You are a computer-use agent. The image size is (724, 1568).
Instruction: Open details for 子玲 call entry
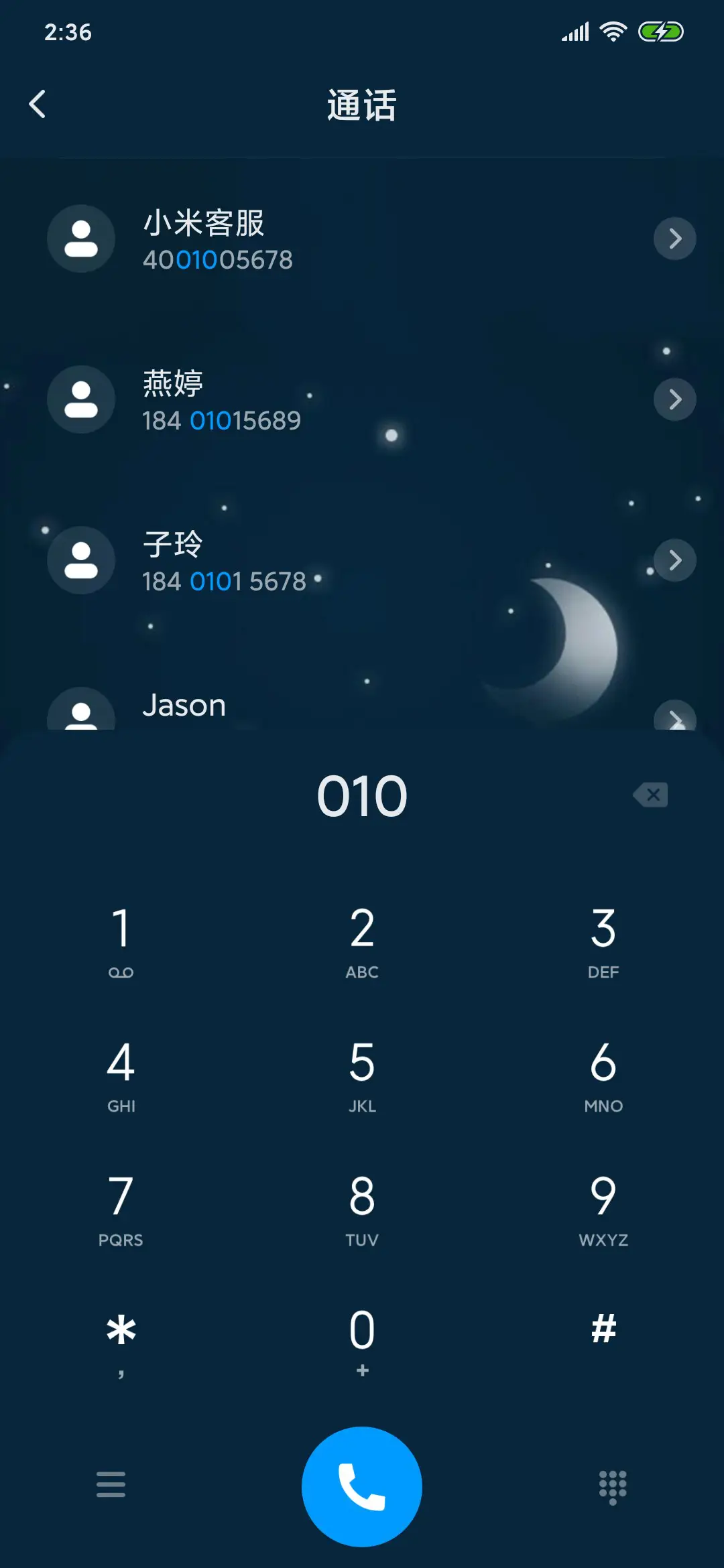(675, 561)
